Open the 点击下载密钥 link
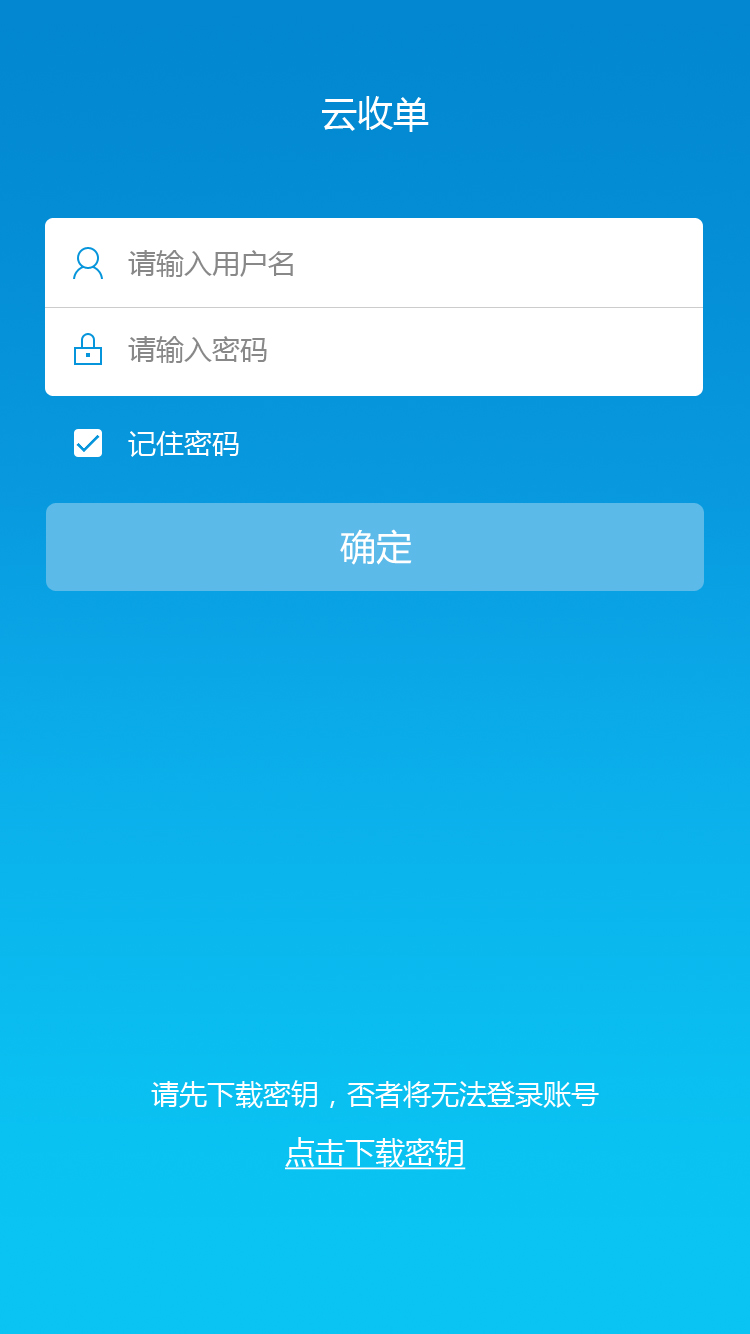This screenshot has width=750, height=1334. [375, 1153]
